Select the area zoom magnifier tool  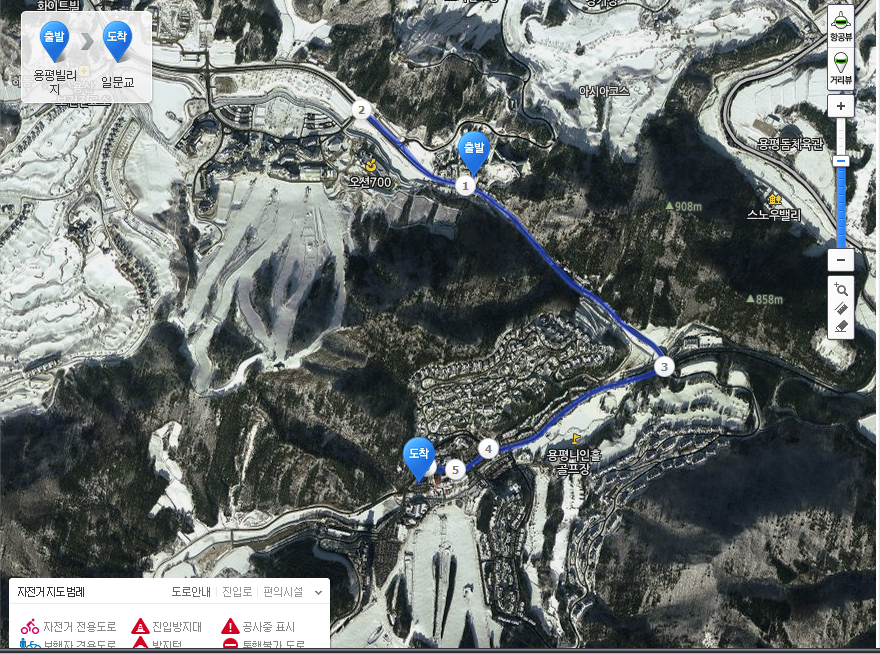coord(841,290)
